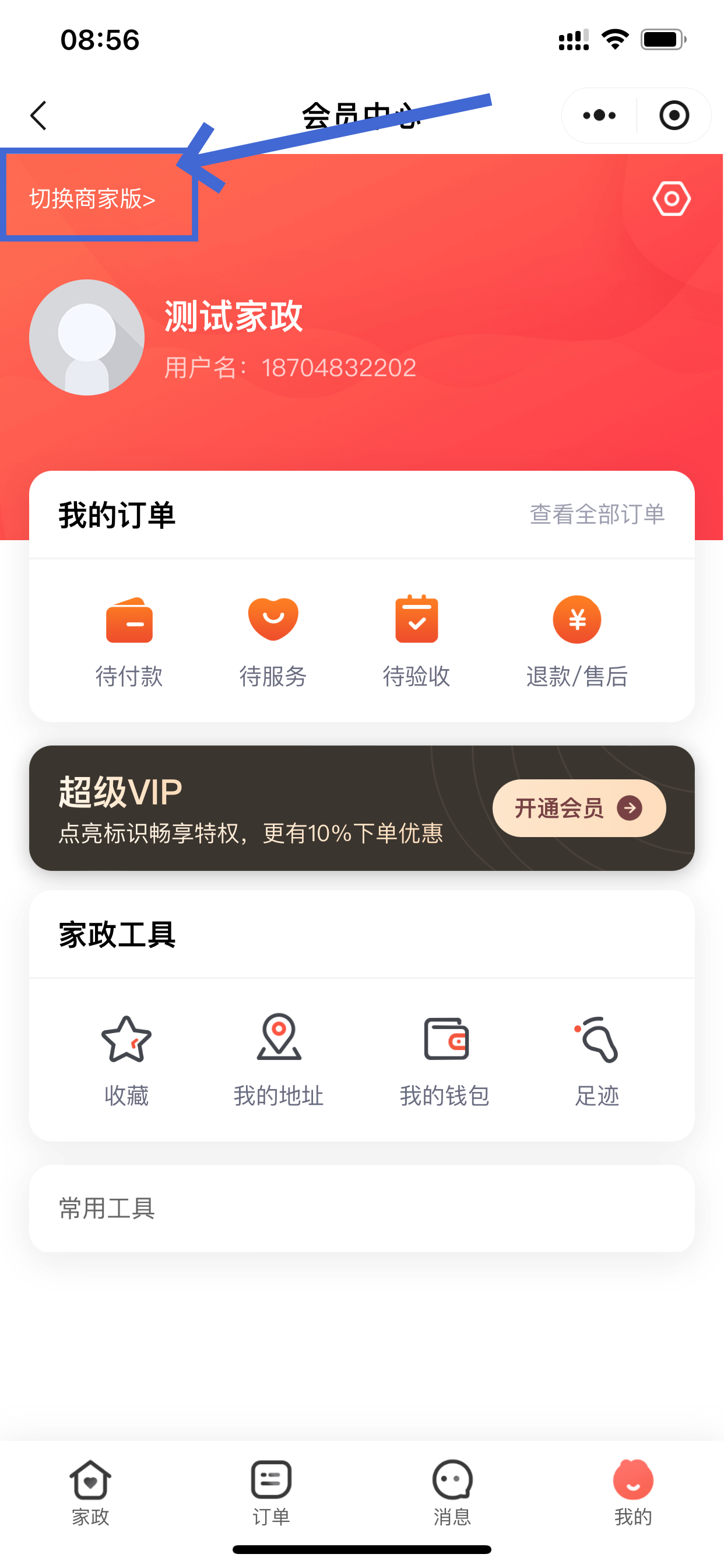View browsing history via 足迹 icon
The image size is (724, 1568).
pyautogui.click(x=598, y=1059)
